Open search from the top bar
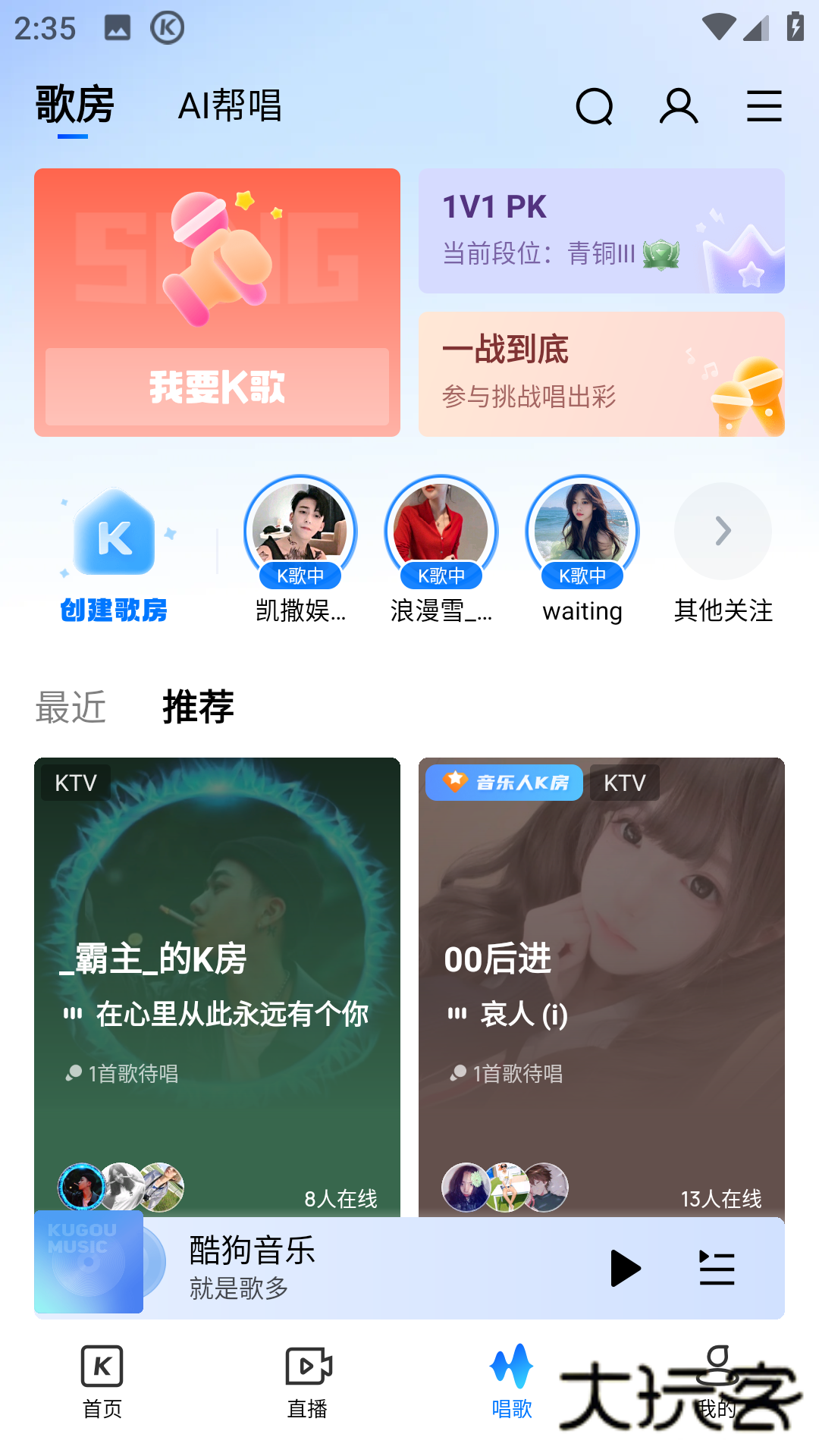The image size is (819, 1456). (595, 106)
